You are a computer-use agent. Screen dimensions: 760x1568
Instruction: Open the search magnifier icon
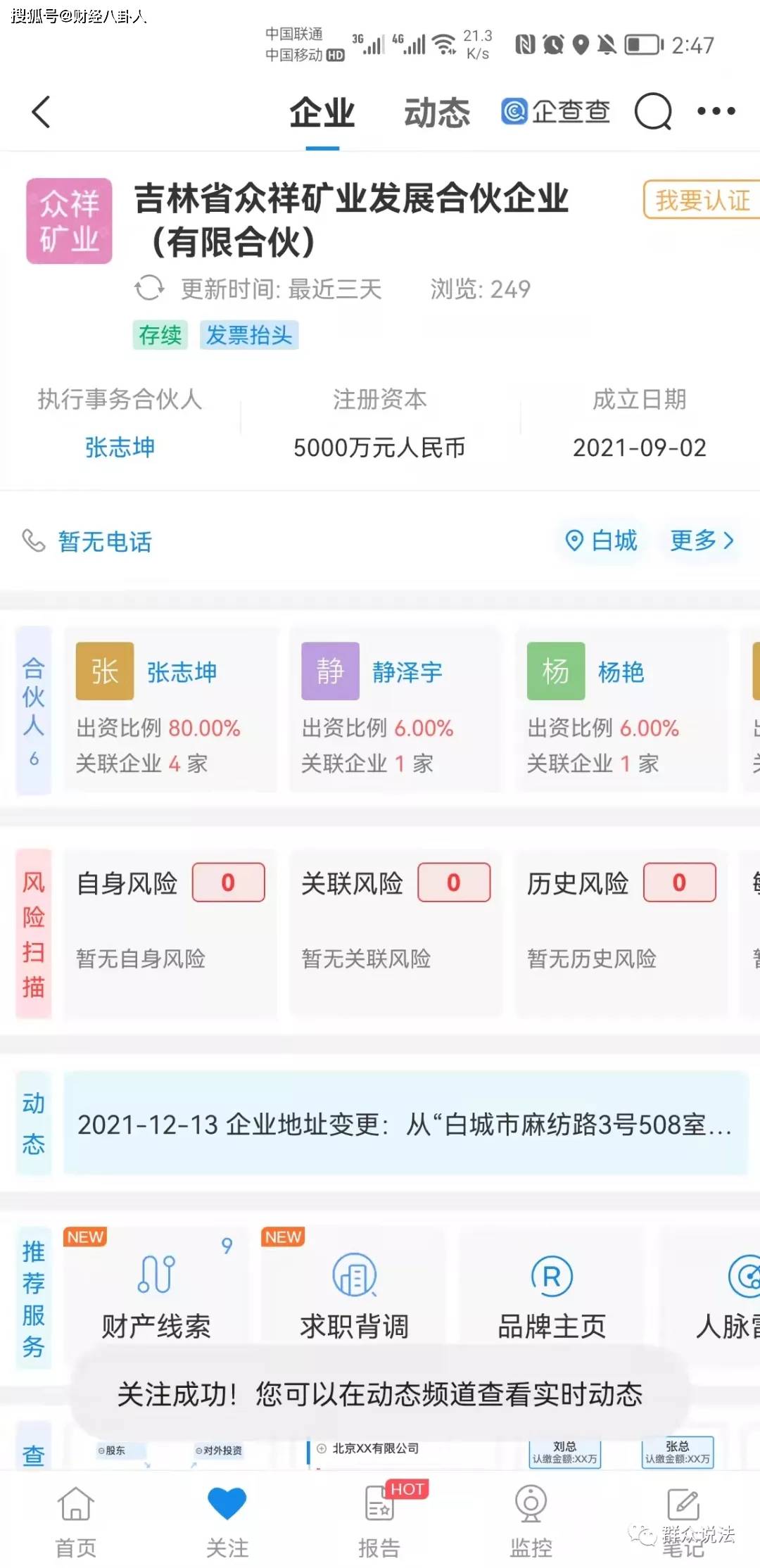[x=652, y=112]
